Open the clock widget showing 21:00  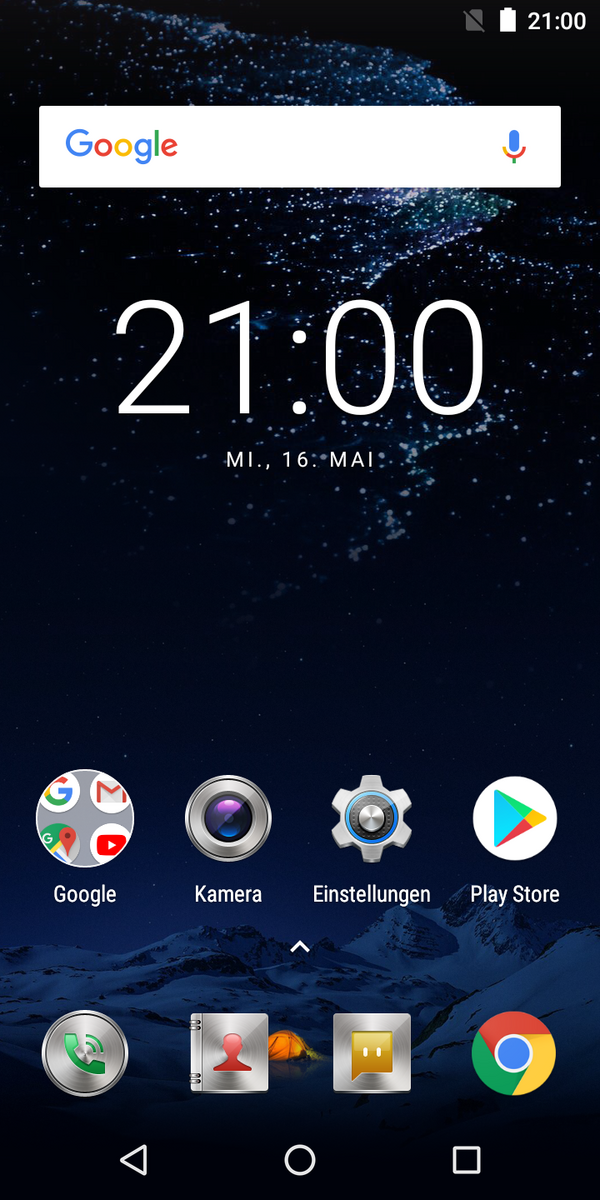click(x=299, y=360)
